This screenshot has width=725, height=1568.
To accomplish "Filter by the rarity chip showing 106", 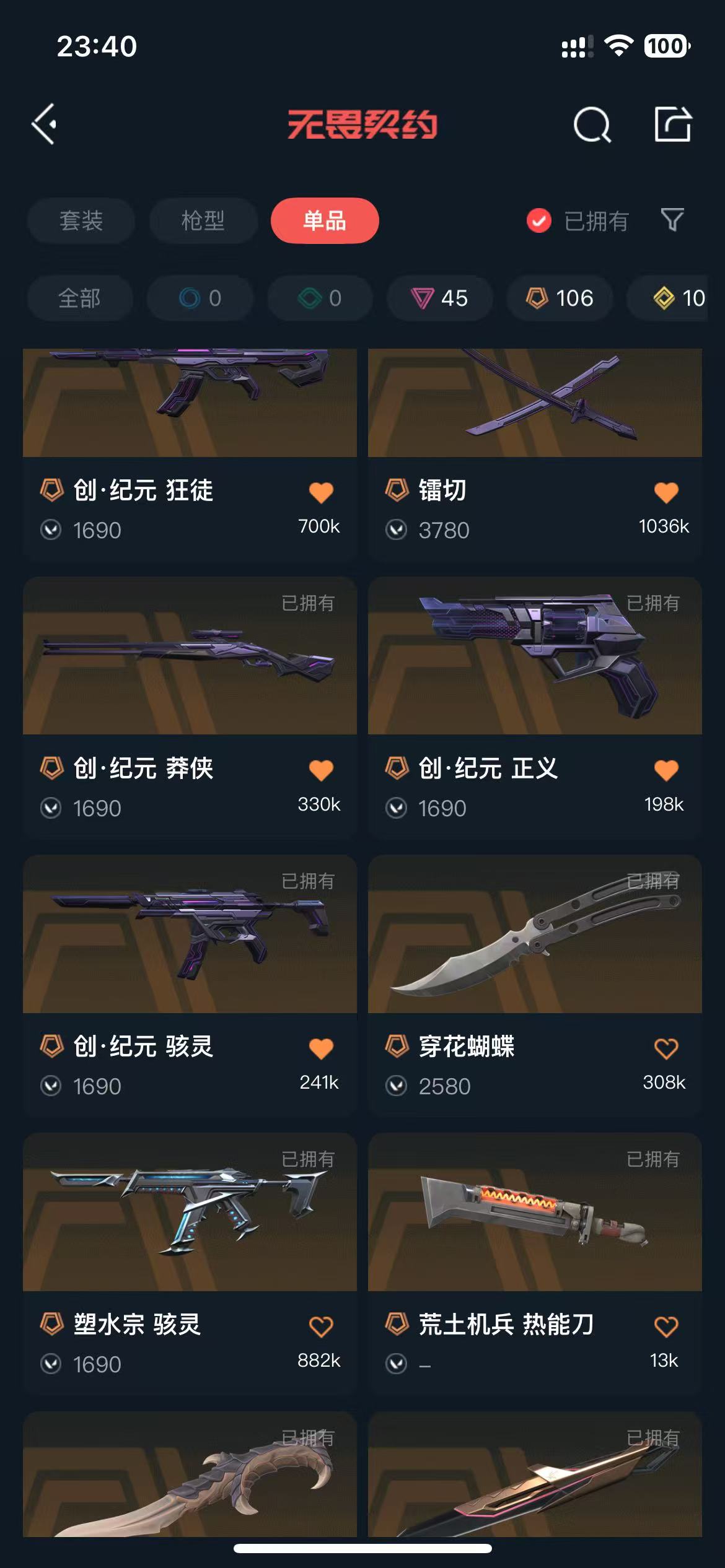I will click(x=560, y=298).
